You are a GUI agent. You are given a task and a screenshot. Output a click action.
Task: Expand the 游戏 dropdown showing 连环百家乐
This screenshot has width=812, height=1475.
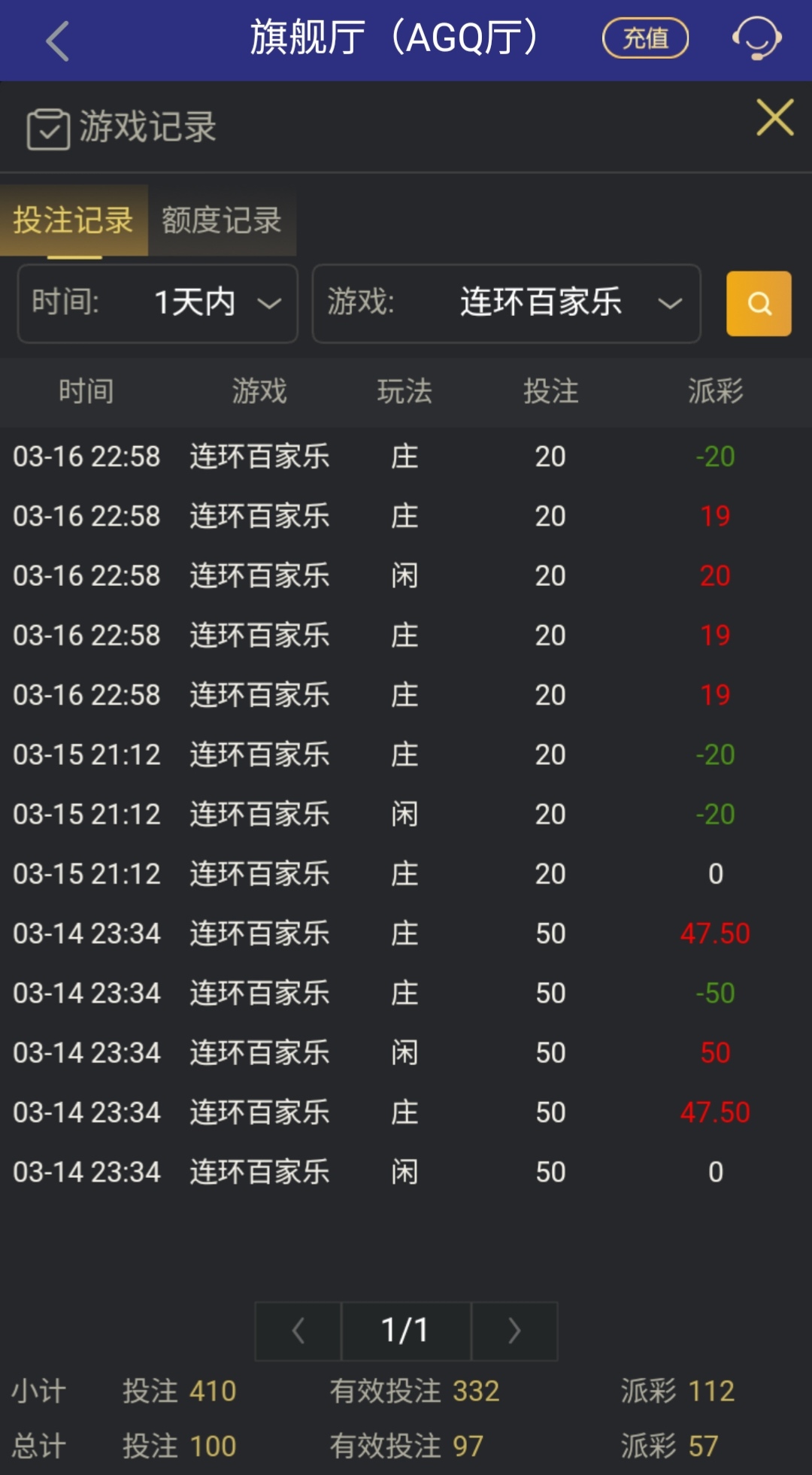pos(506,303)
